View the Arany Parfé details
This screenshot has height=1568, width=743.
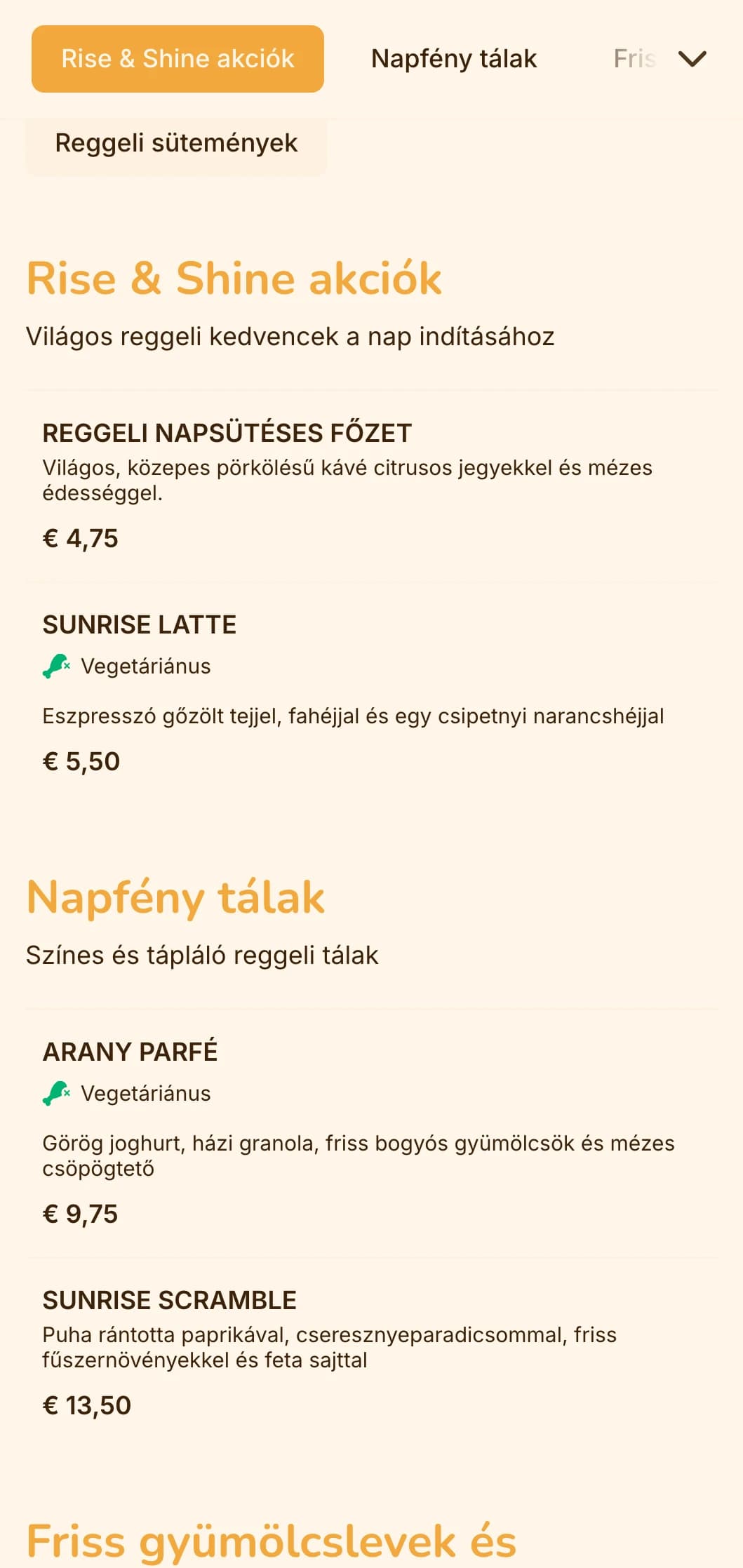click(x=372, y=1133)
